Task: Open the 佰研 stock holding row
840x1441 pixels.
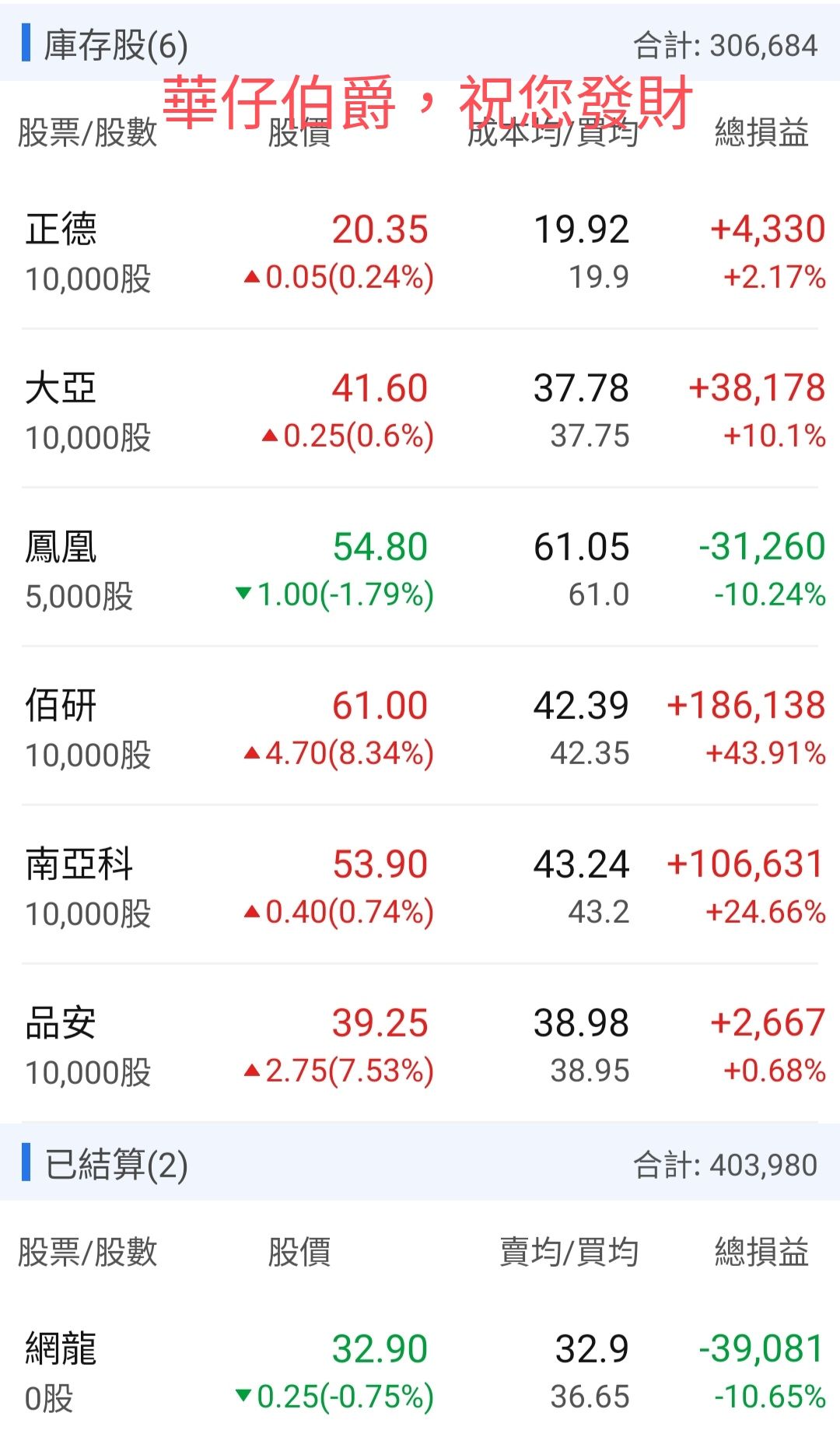Action: tap(420, 729)
